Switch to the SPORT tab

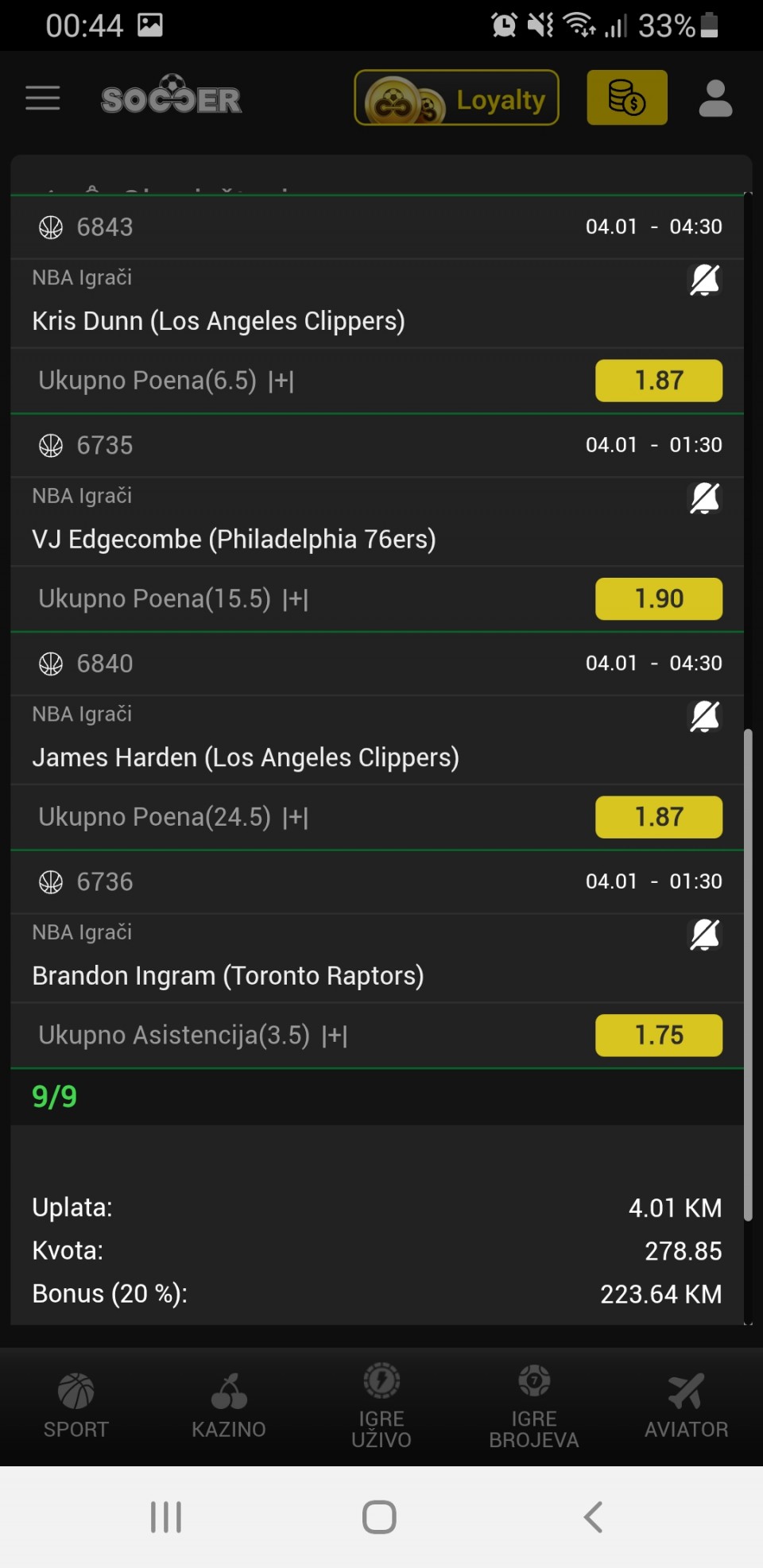[x=76, y=1407]
